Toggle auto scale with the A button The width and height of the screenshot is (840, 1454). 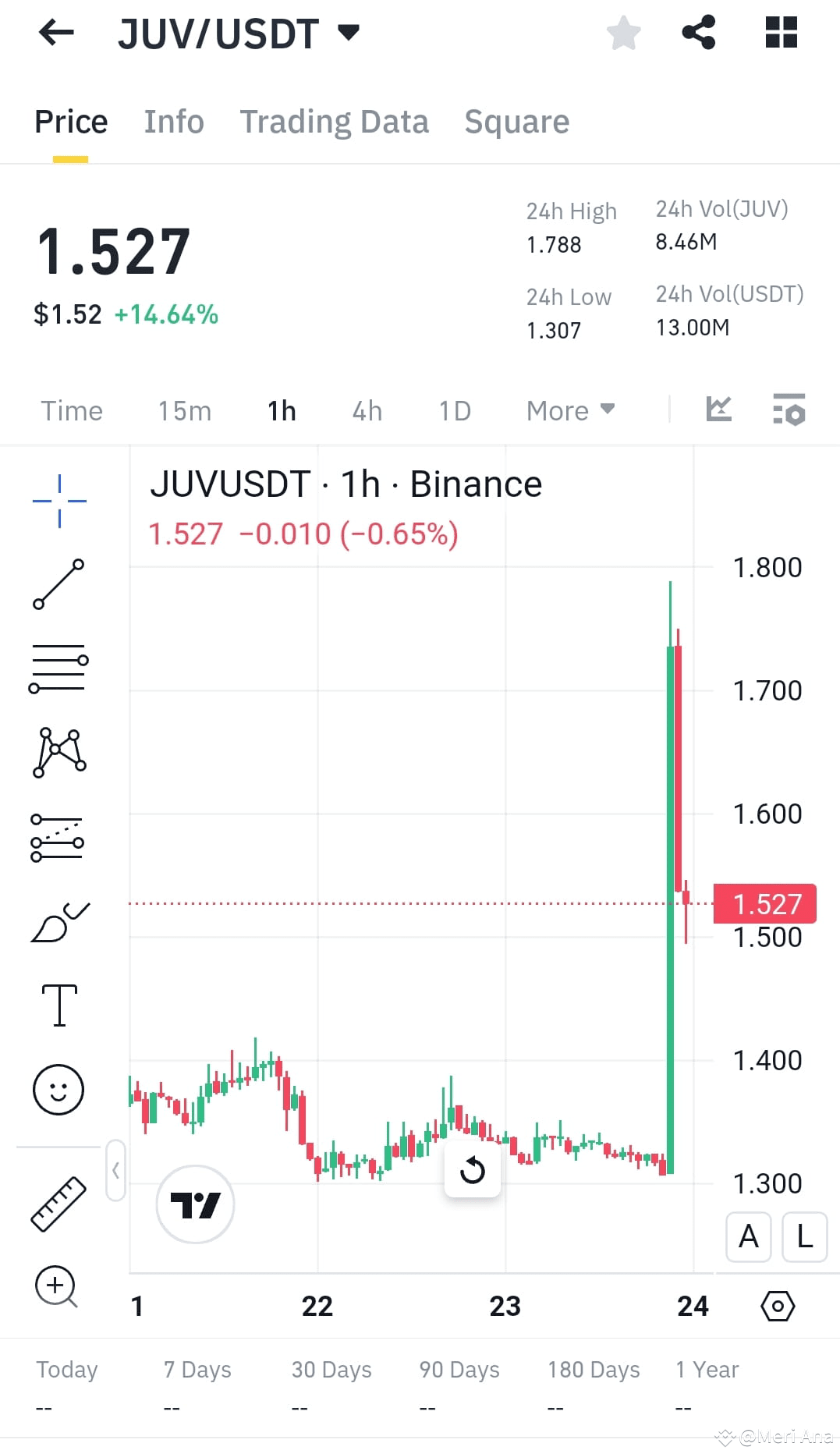pyautogui.click(x=747, y=1237)
